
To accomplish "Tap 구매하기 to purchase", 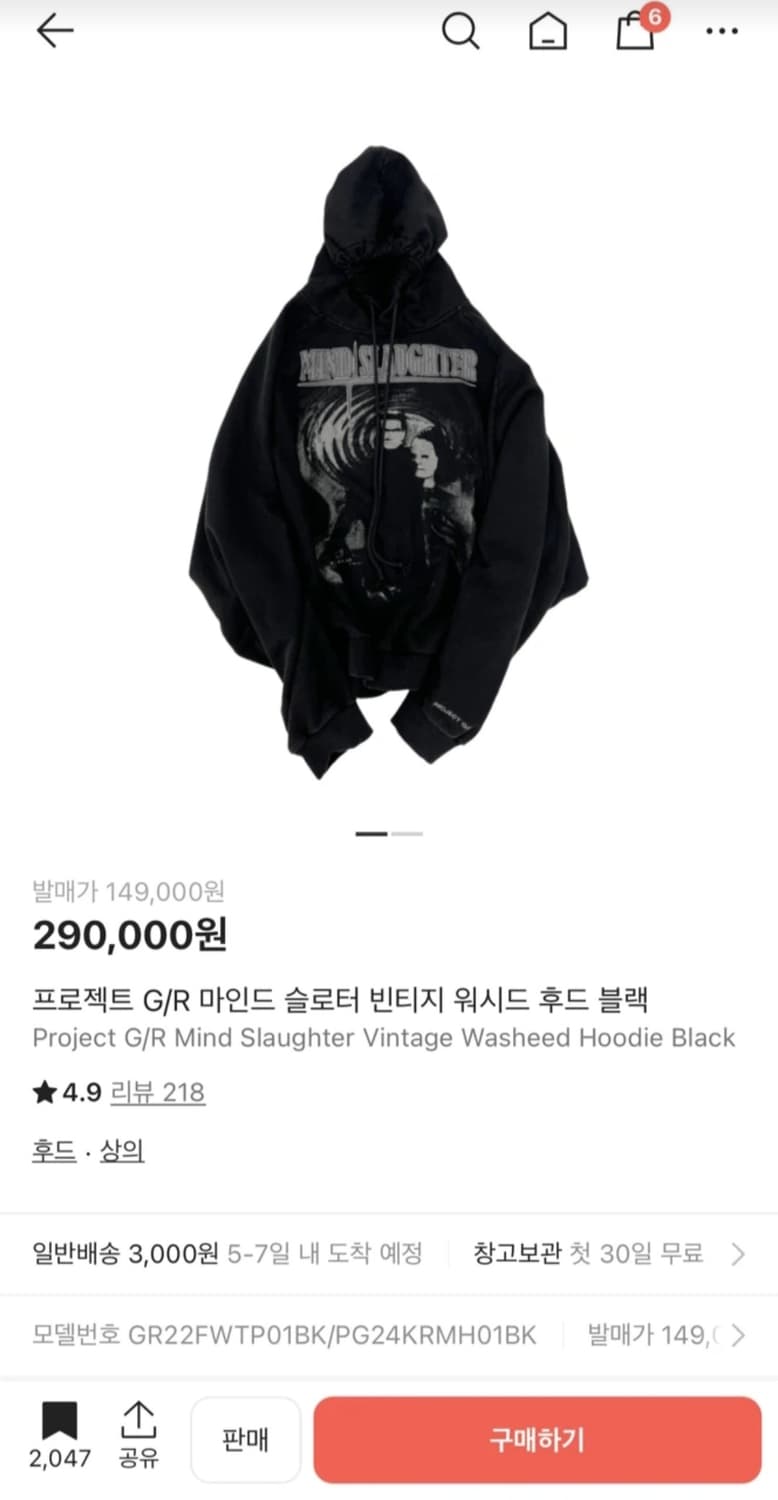I will tap(538, 1439).
